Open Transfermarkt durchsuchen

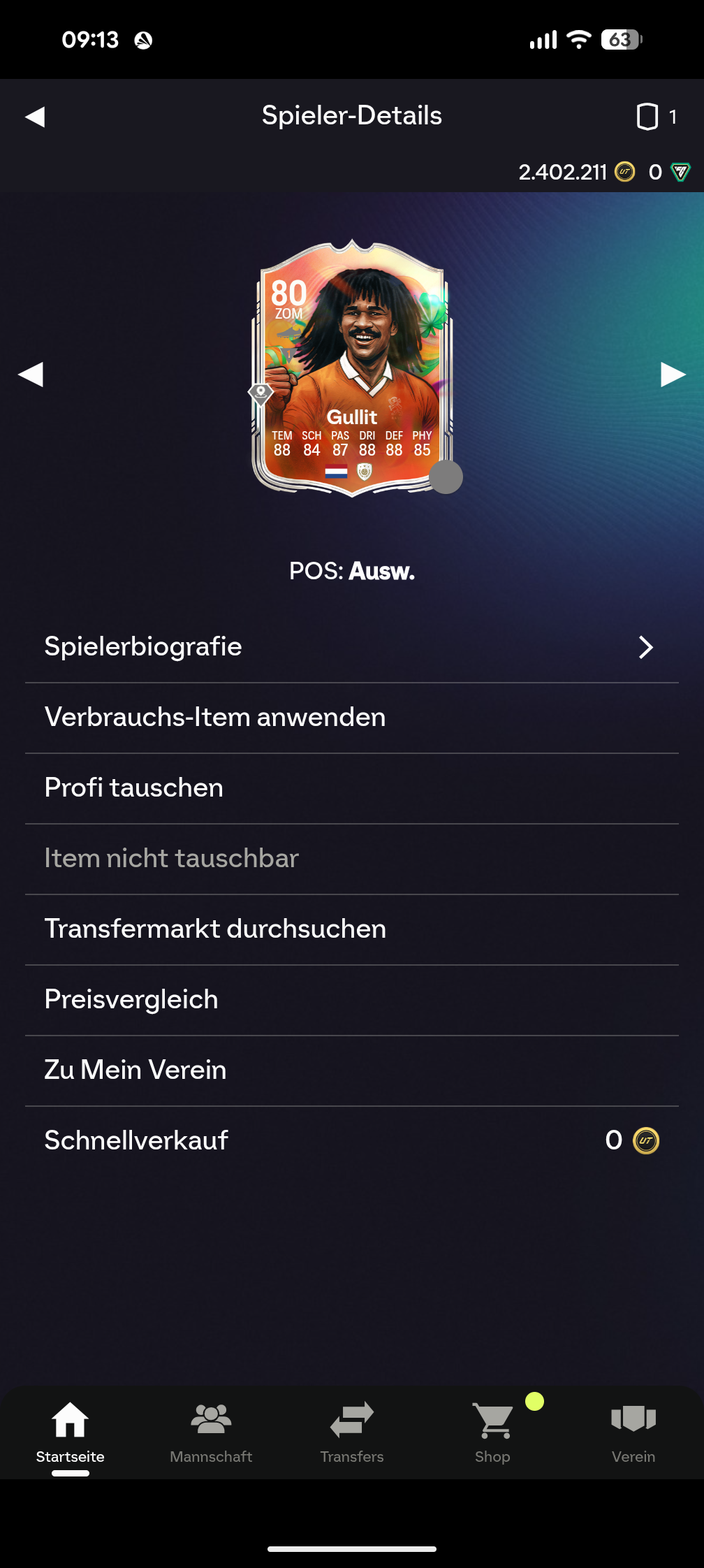(x=352, y=929)
